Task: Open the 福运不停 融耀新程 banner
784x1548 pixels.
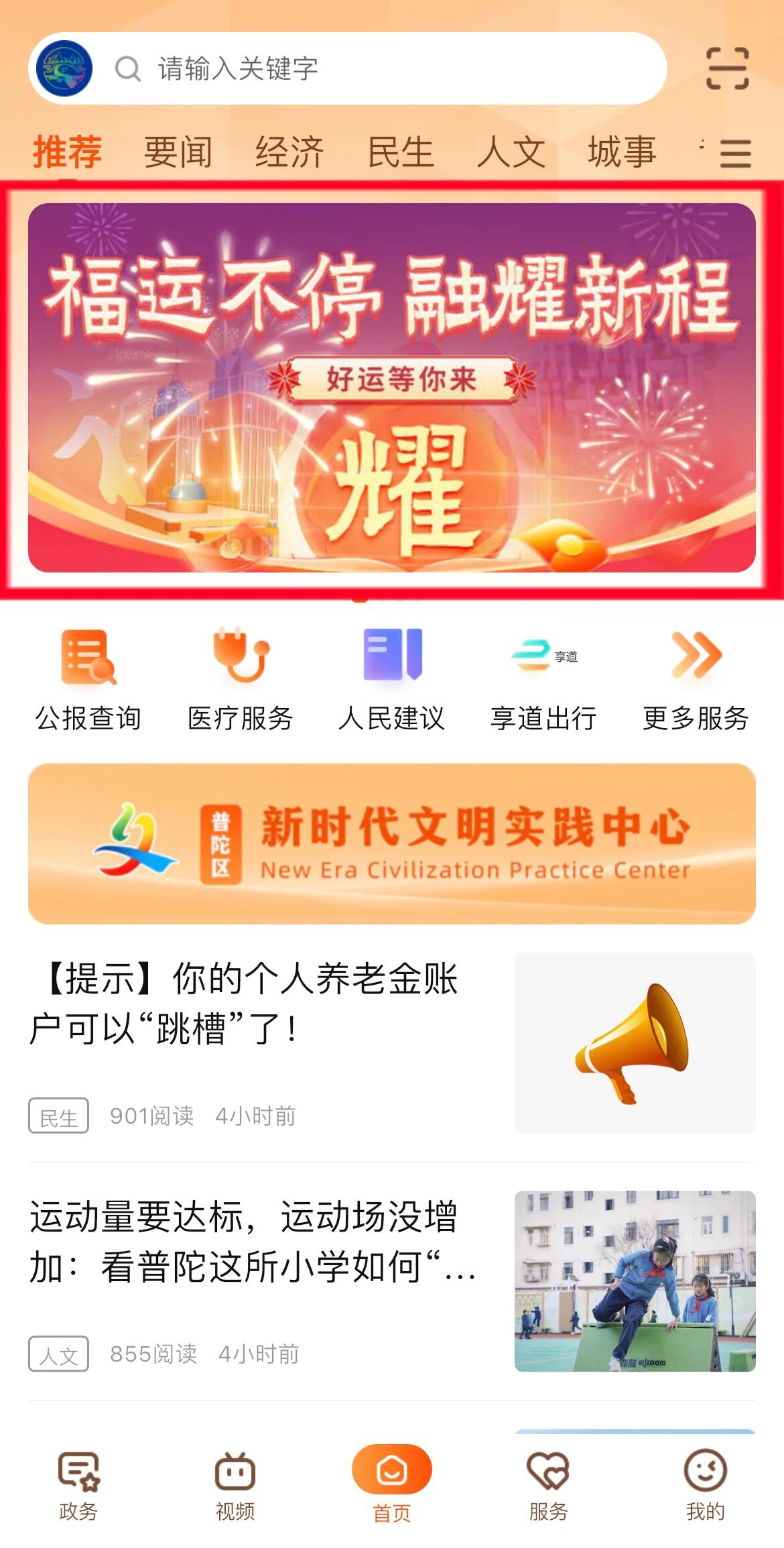Action: point(392,388)
